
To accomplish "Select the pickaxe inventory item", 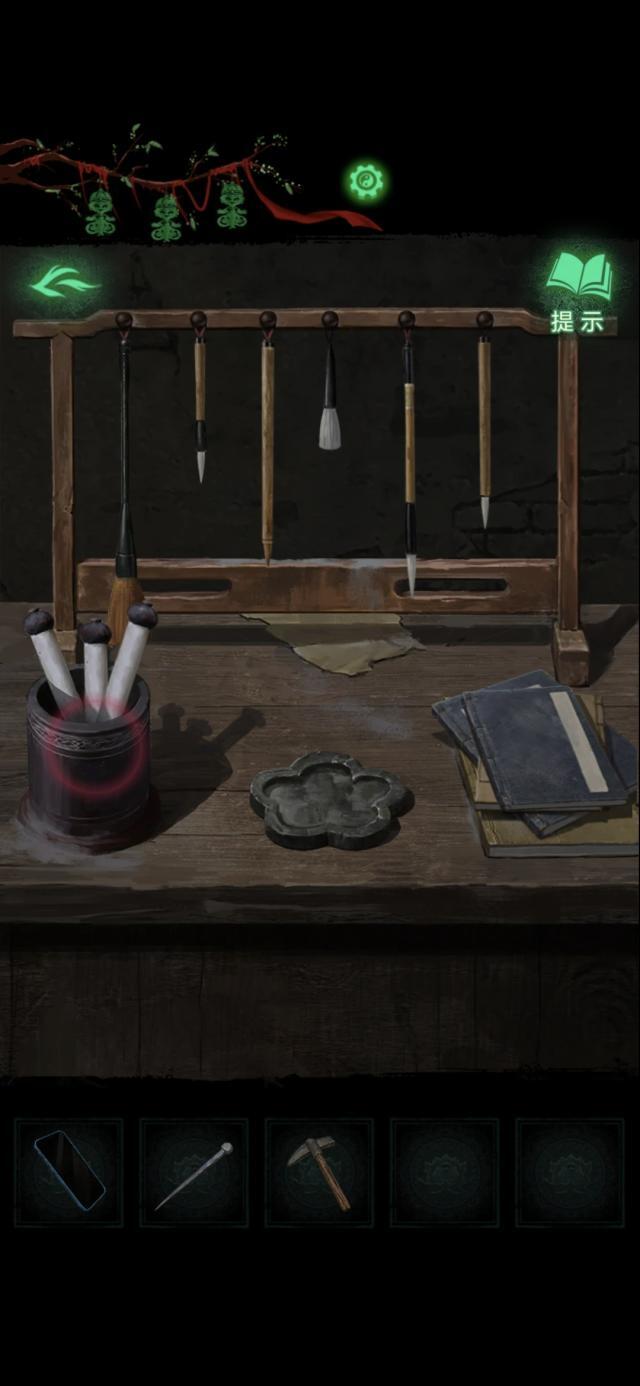I will tap(319, 1172).
